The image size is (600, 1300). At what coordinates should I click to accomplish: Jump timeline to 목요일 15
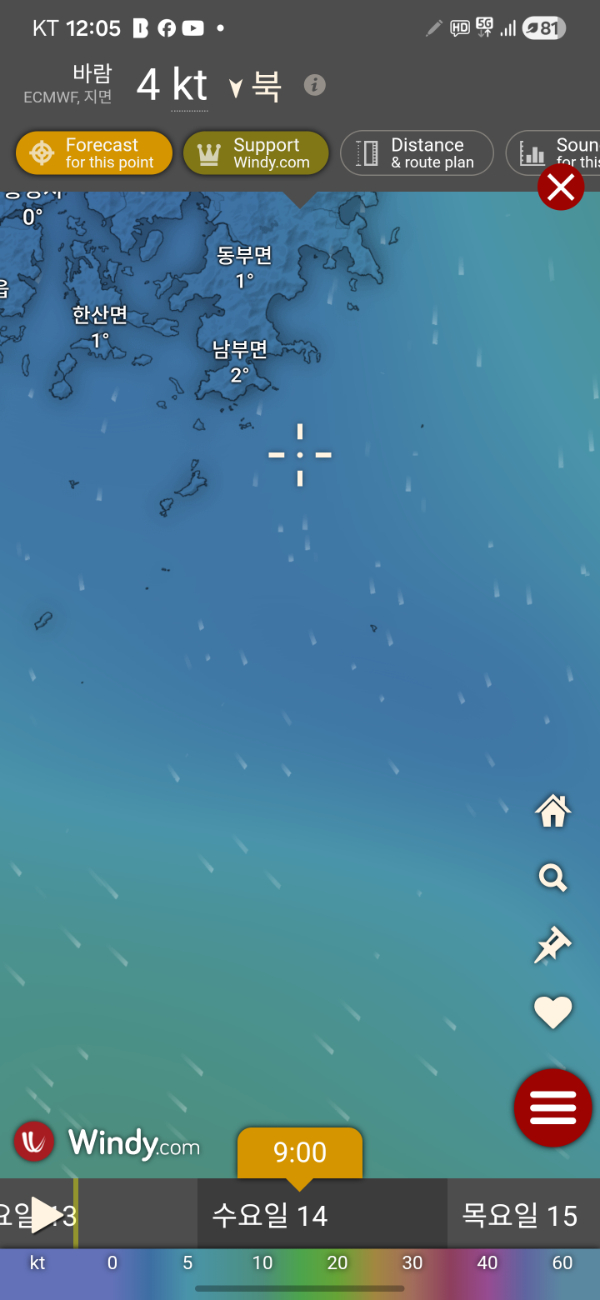(520, 1216)
